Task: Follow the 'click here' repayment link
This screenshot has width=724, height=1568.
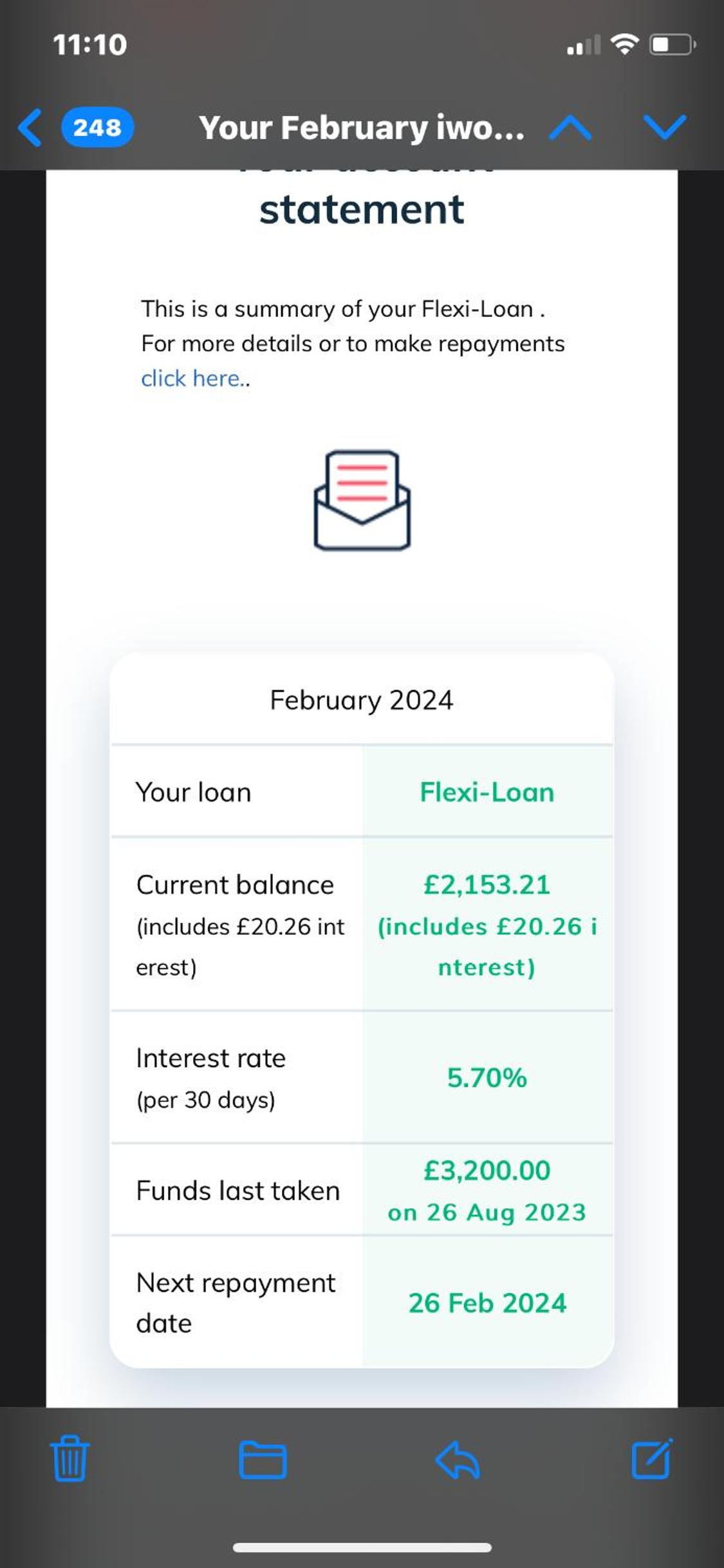Action: pos(193,379)
